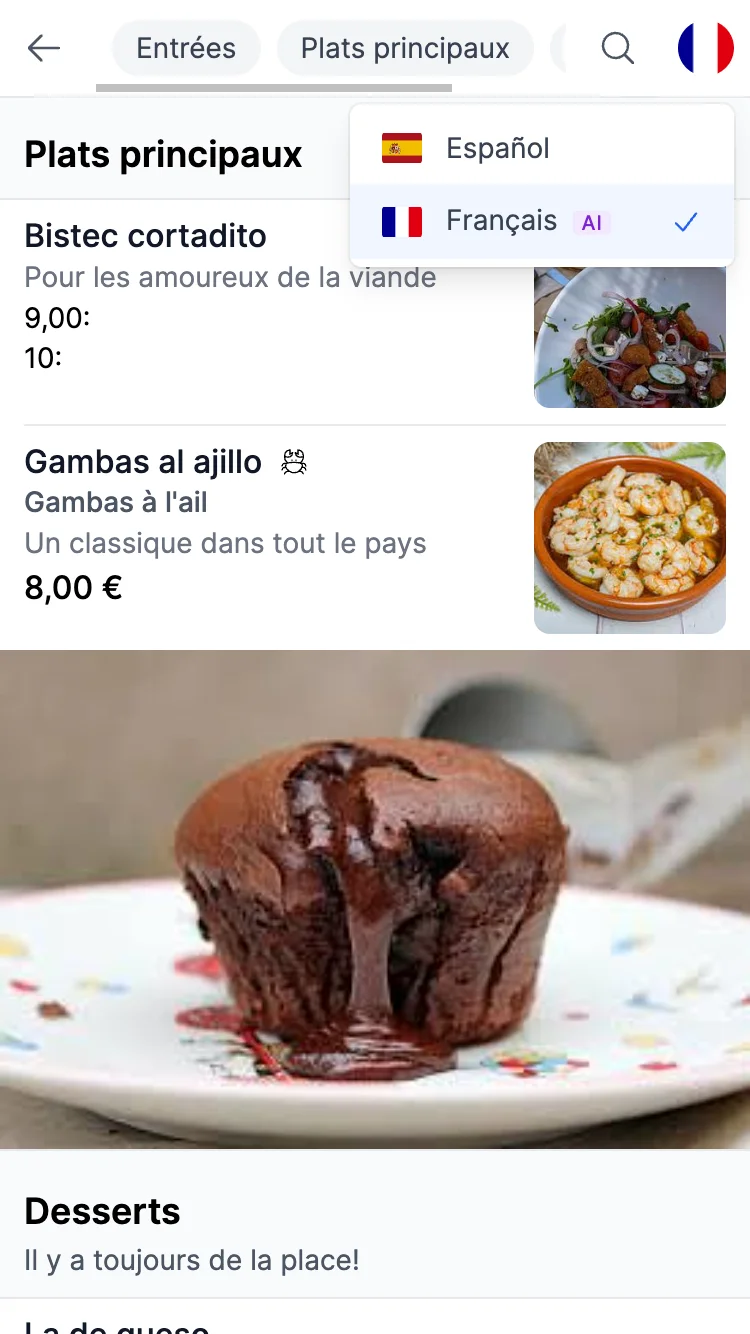The width and height of the screenshot is (750, 1334).
Task: Toggle the language selection to Spanish
Action: click(497, 147)
